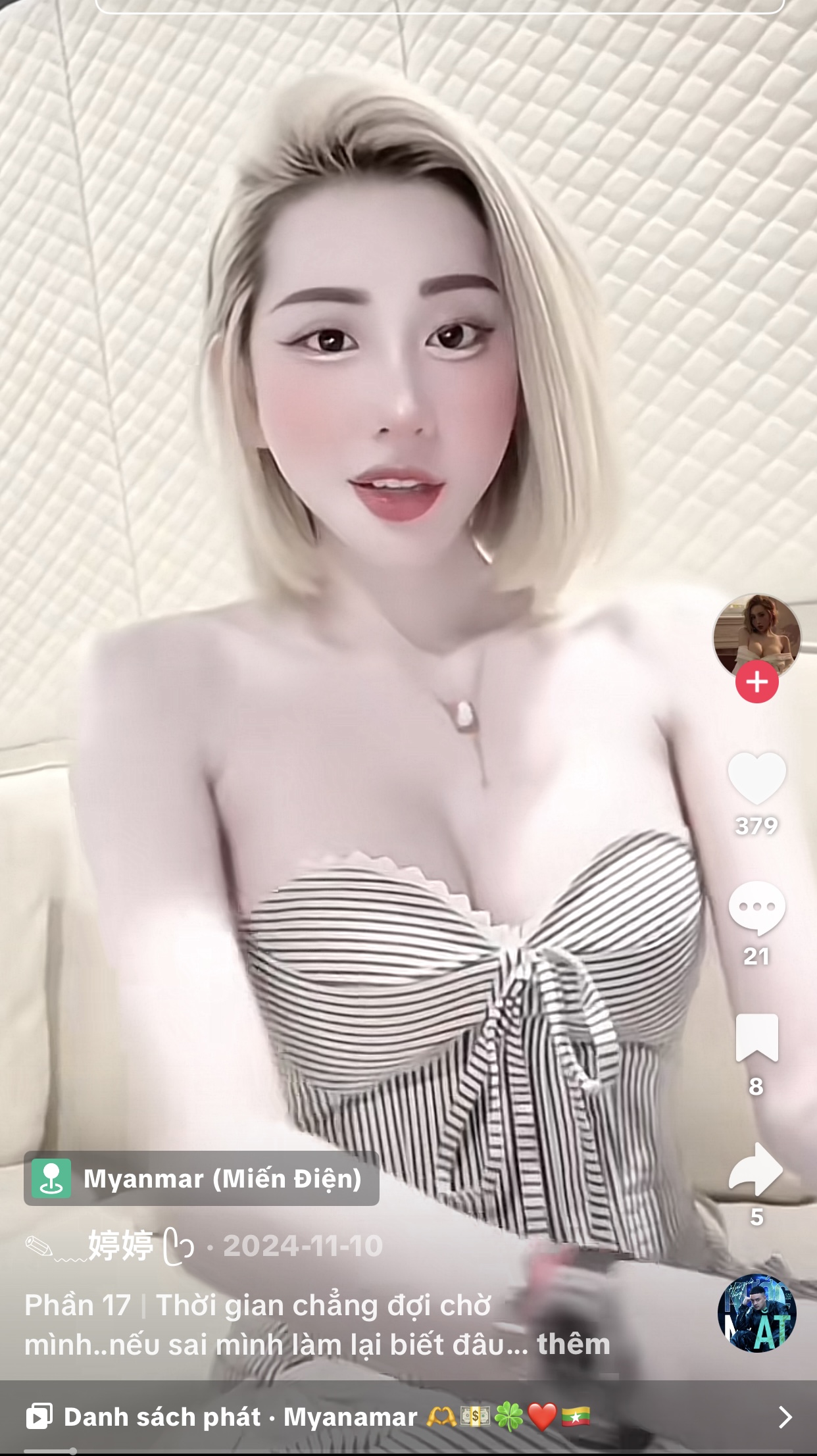Follow the creator with the red plus button
The height and width of the screenshot is (1456, 817).
[x=756, y=682]
